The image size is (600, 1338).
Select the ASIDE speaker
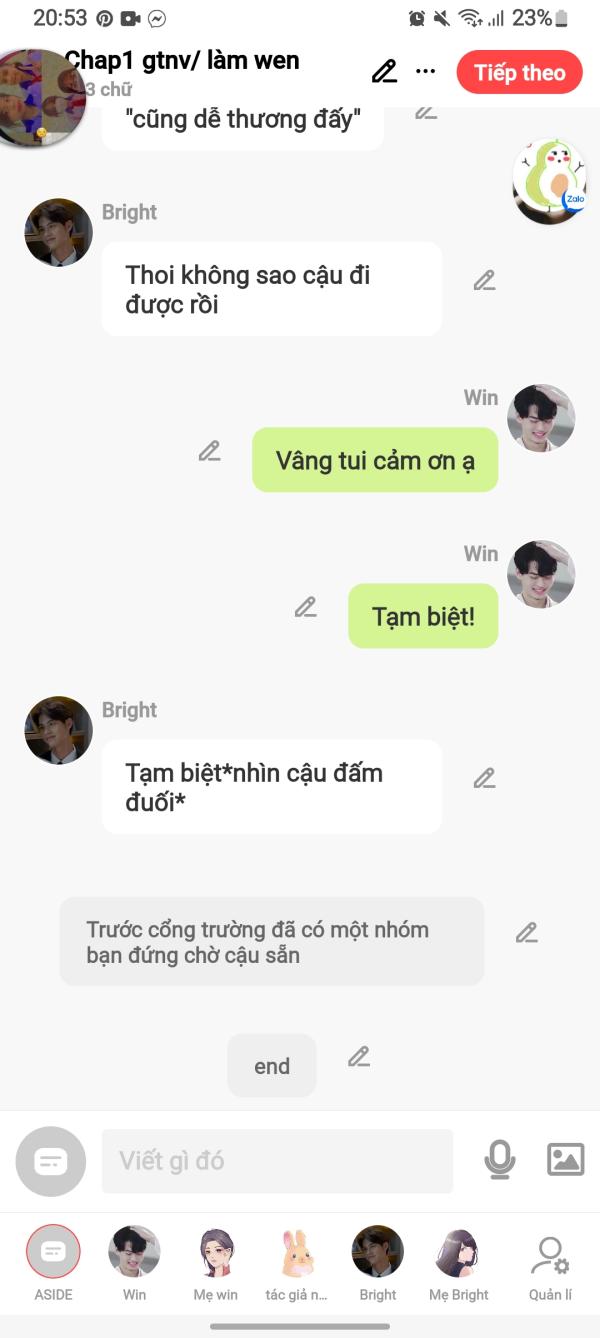(x=54, y=1260)
